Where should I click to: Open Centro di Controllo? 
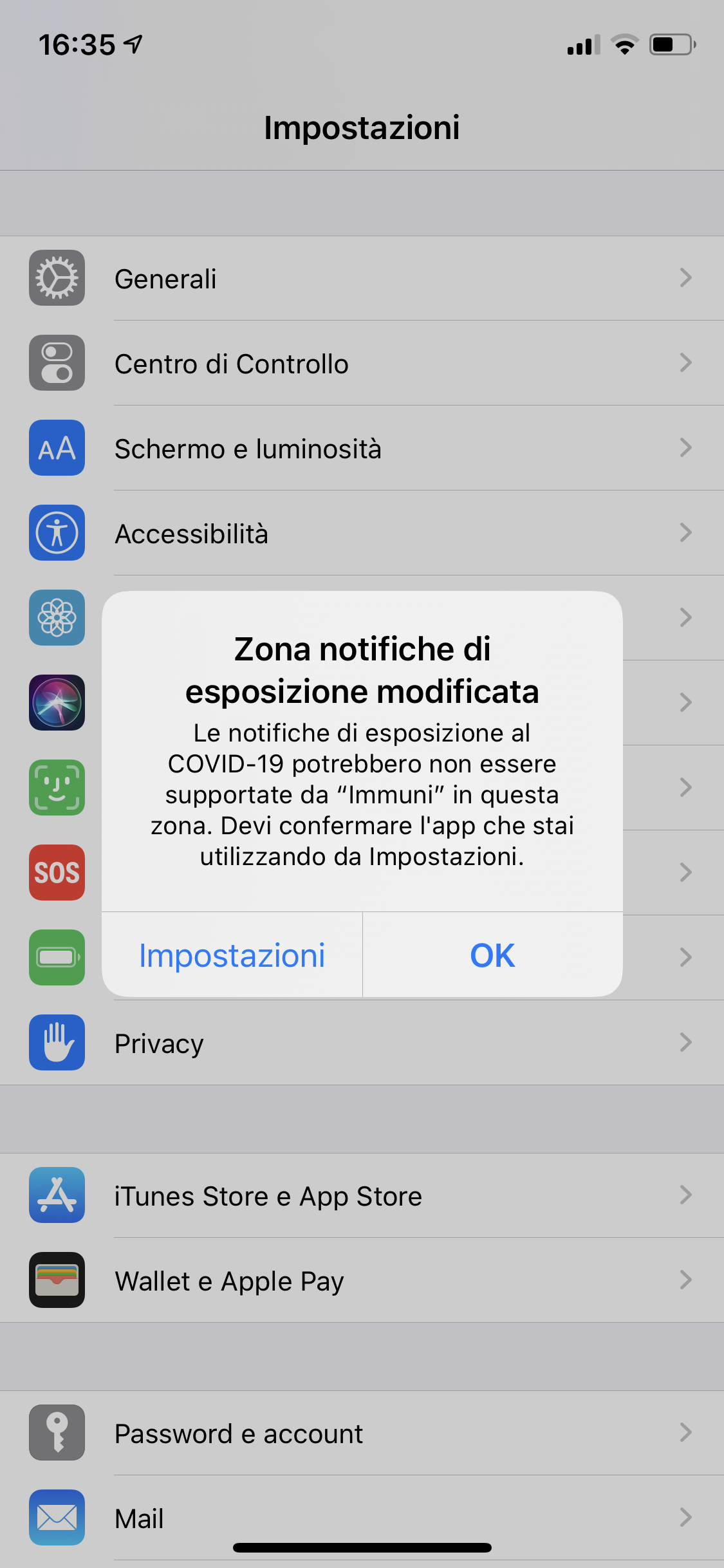(362, 363)
